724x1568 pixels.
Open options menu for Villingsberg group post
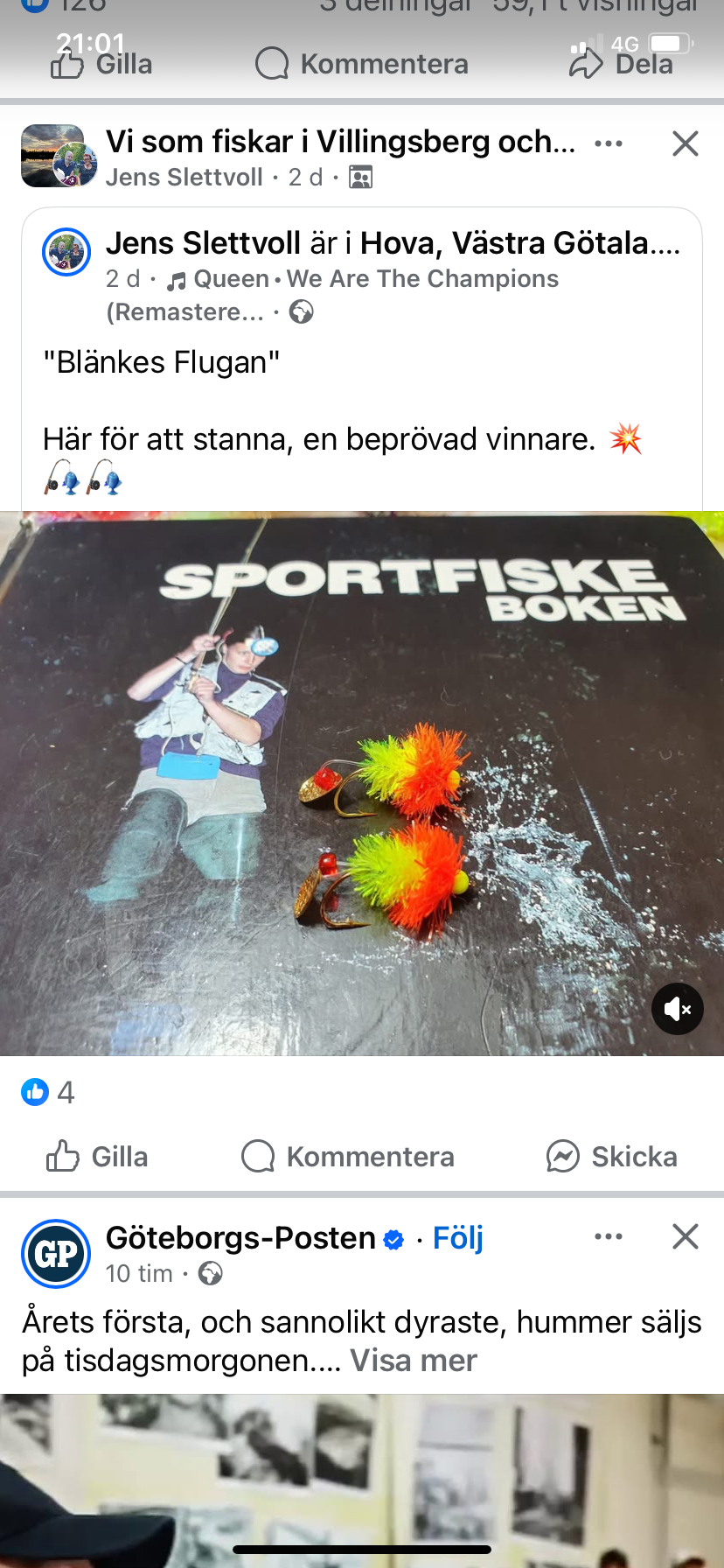click(x=609, y=143)
